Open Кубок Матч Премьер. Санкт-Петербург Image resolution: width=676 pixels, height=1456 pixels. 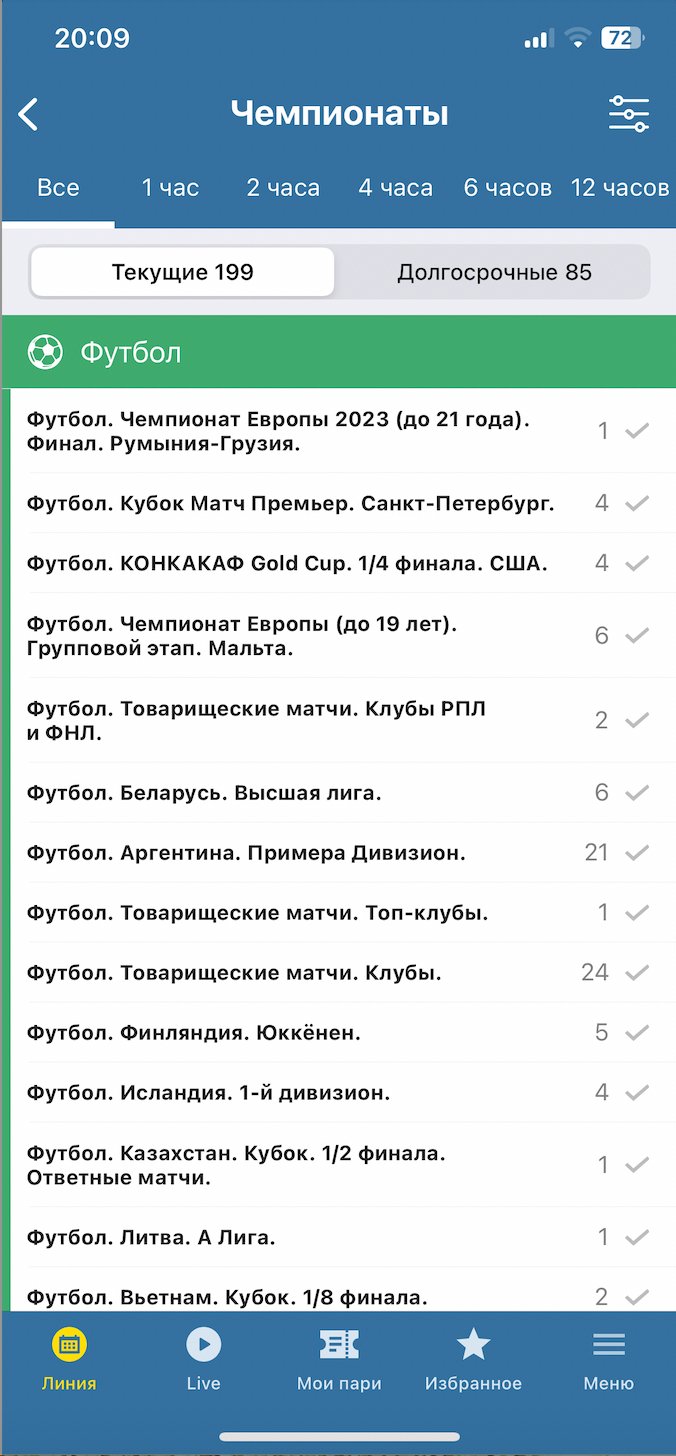(290, 503)
